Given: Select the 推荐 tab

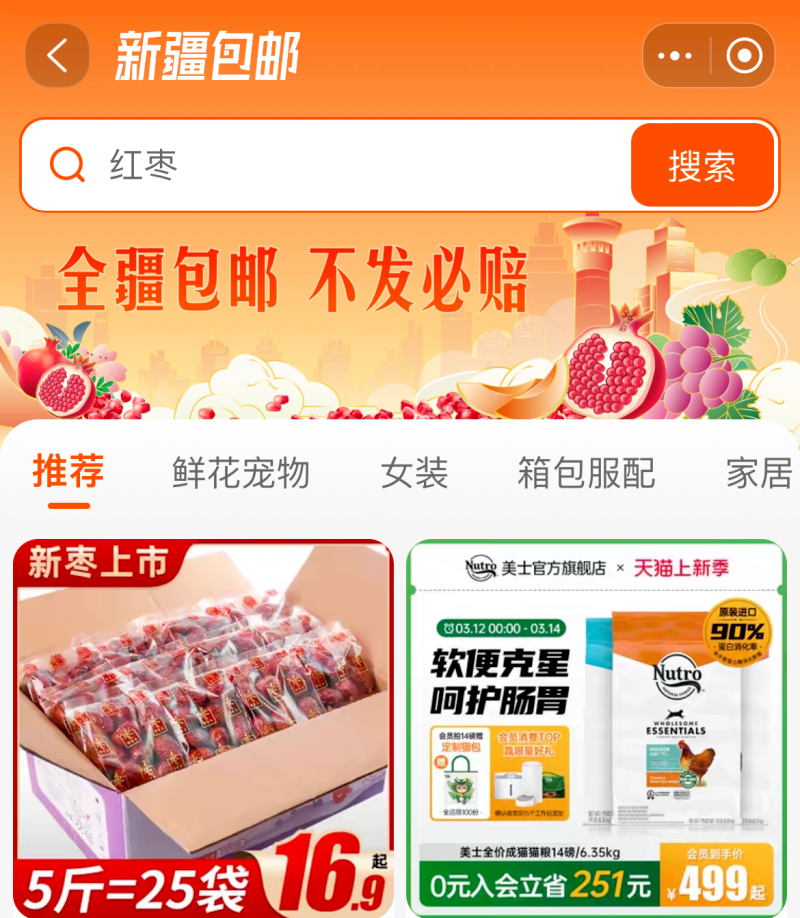Looking at the screenshot, I should tap(68, 471).
